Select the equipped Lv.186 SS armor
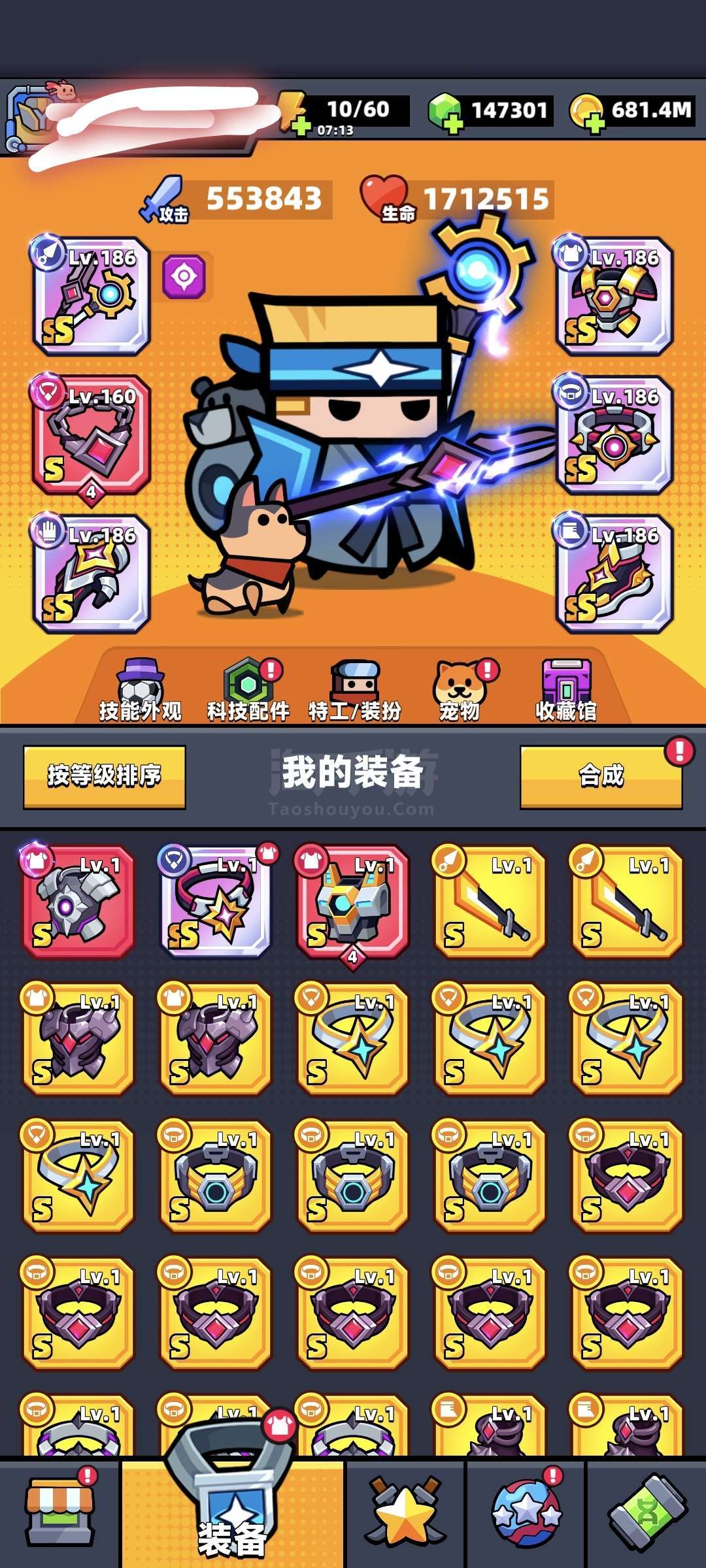Screen dimensions: 706x1568 614,296
